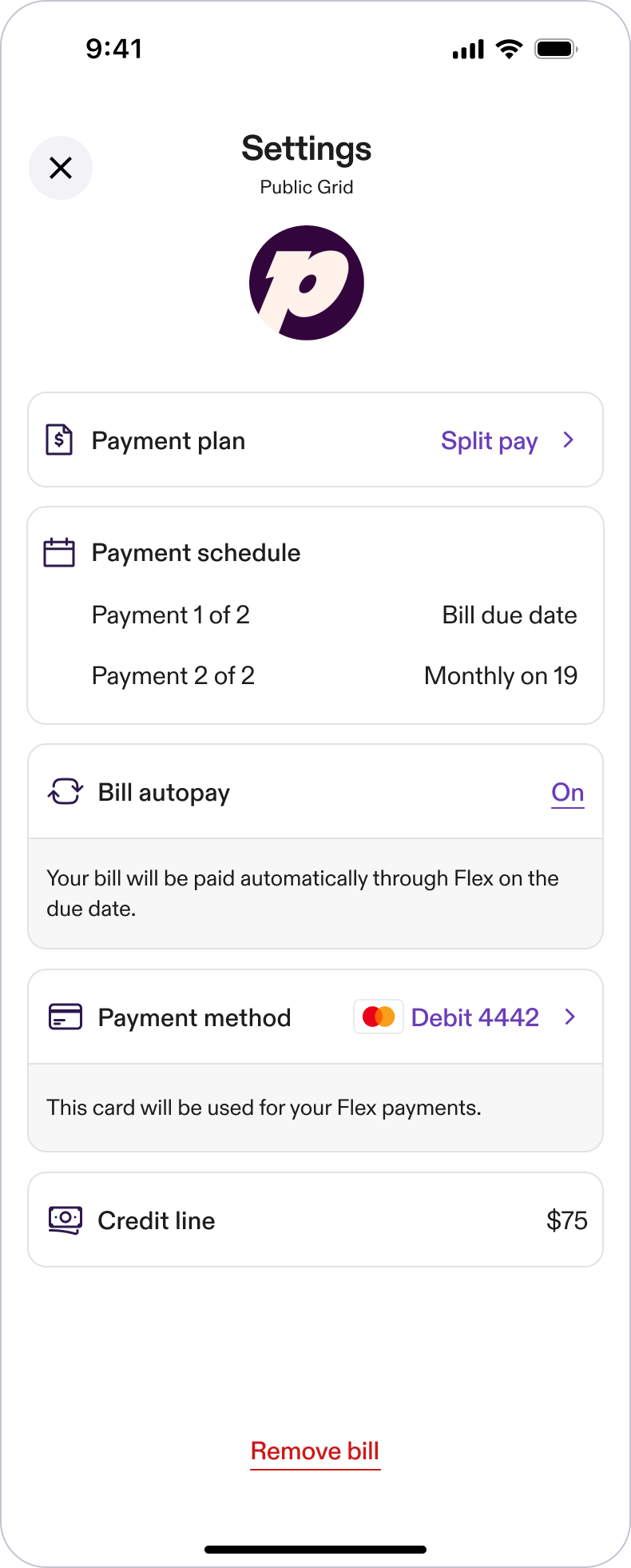Switch the payment plan from Split pay

[489, 440]
